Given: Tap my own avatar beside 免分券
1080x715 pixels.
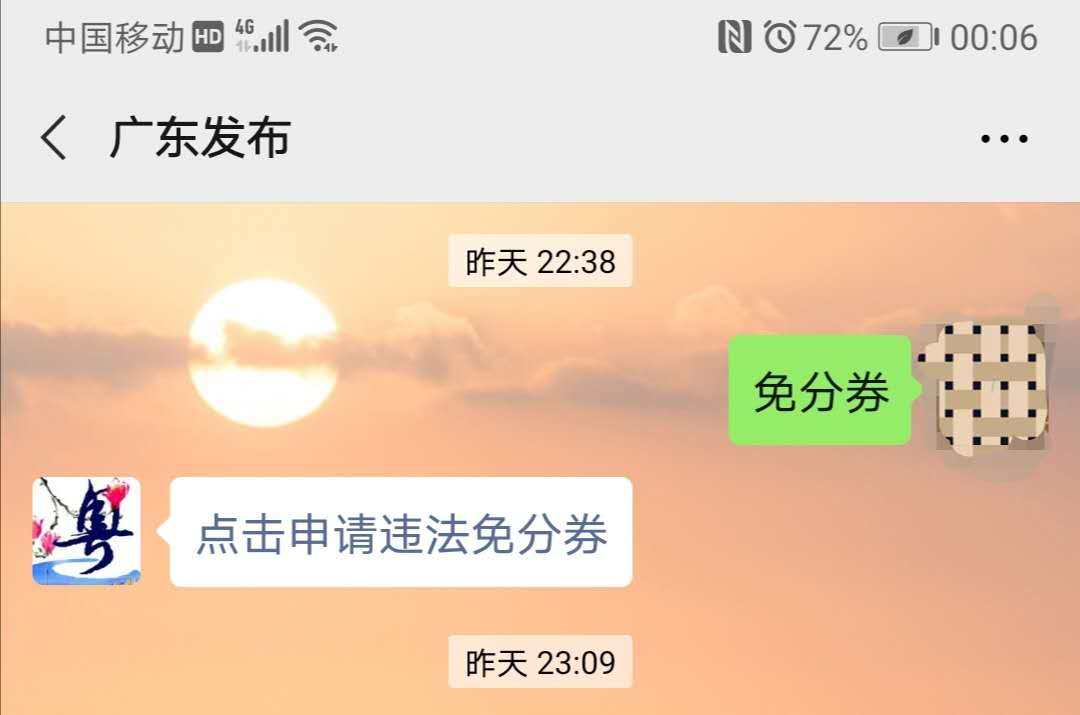Looking at the screenshot, I should [990, 388].
